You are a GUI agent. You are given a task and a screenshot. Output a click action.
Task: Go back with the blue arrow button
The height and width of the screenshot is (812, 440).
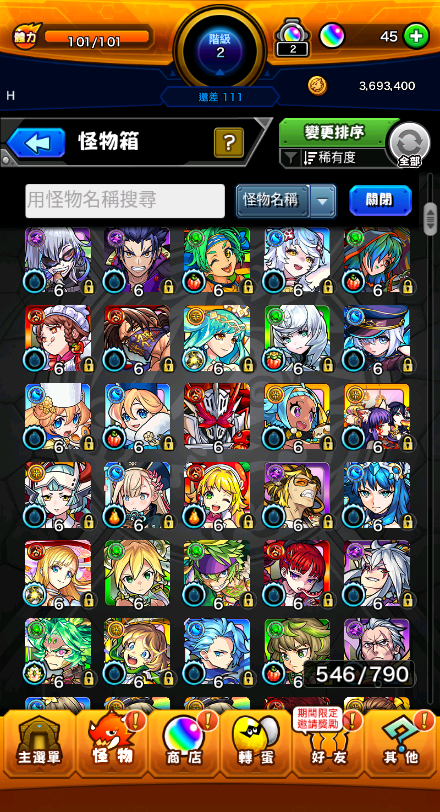pos(36,142)
